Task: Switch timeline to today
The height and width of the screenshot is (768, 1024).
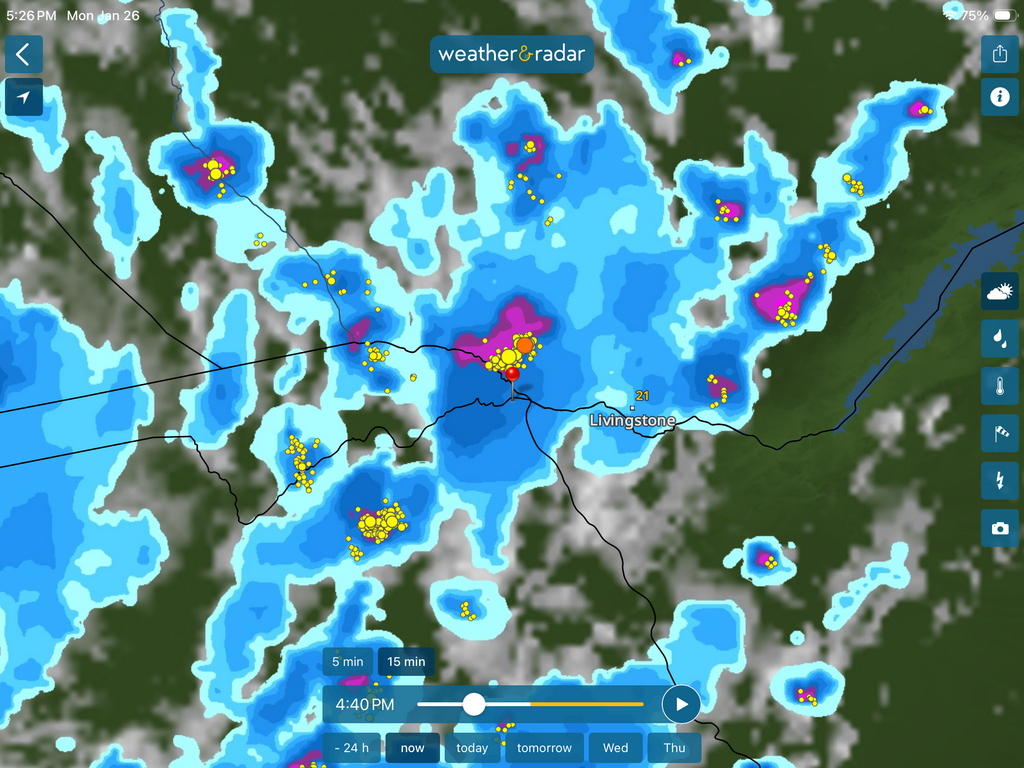Action: (x=472, y=748)
